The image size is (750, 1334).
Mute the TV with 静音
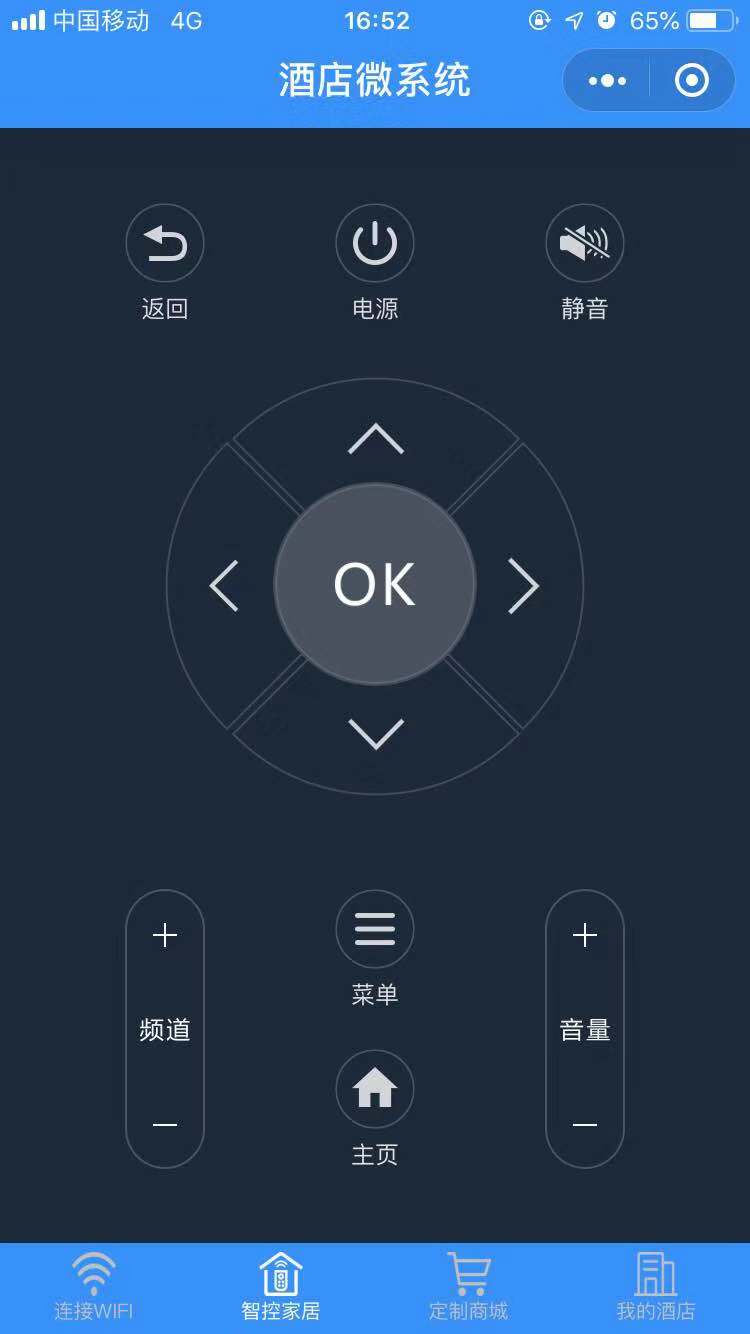585,243
